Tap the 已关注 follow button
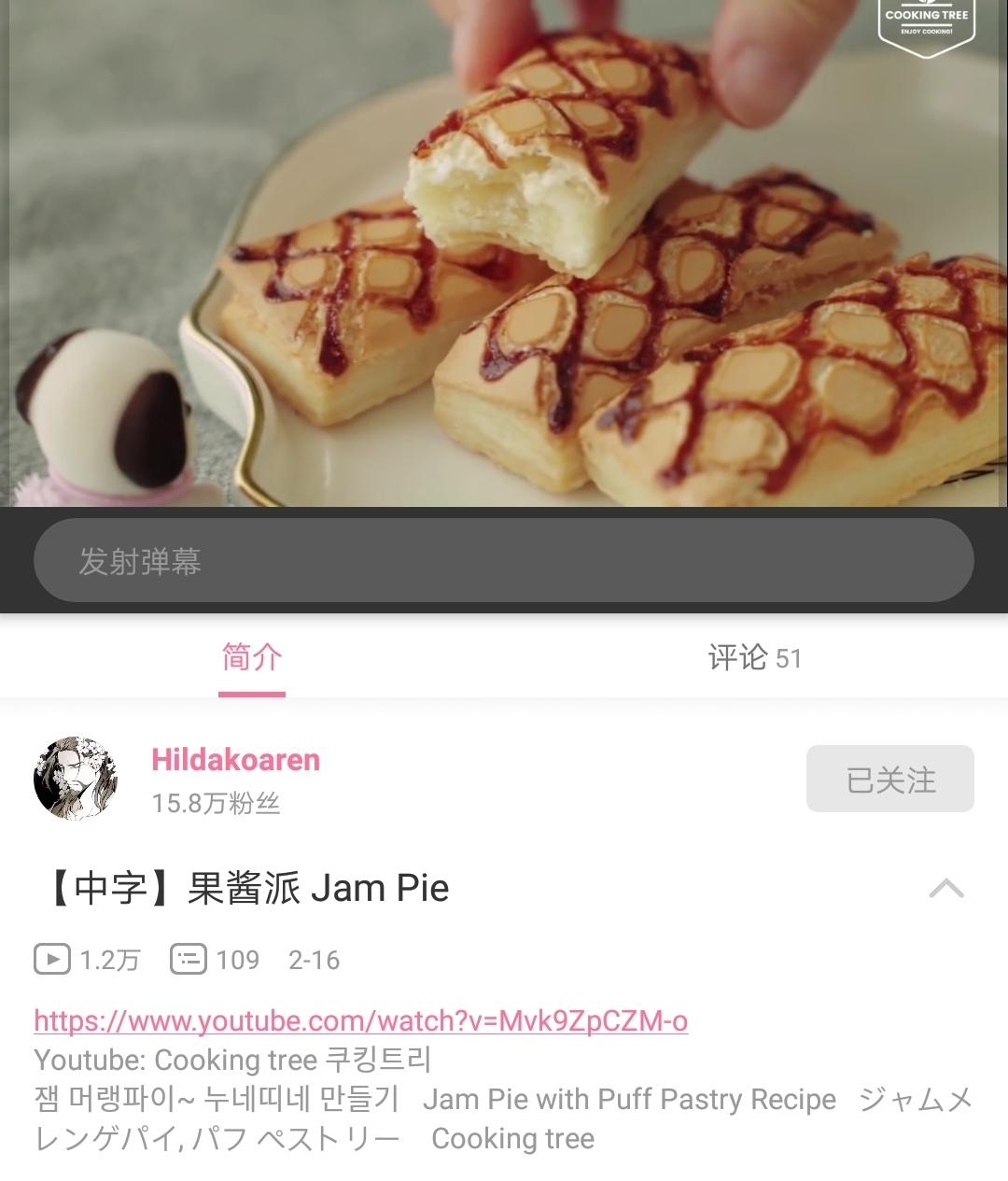This screenshot has width=1008, height=1181. (x=889, y=779)
